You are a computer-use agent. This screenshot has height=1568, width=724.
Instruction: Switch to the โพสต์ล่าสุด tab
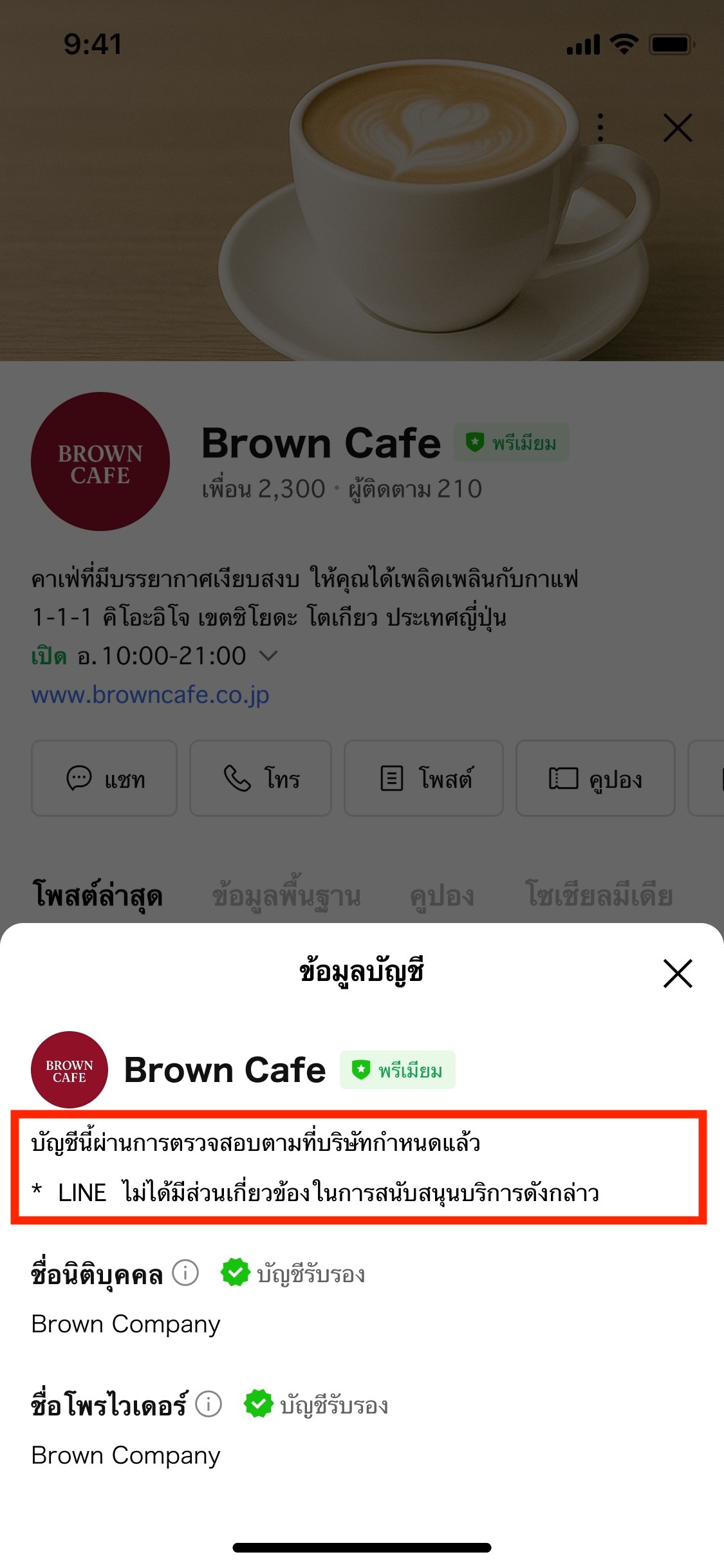[98, 895]
